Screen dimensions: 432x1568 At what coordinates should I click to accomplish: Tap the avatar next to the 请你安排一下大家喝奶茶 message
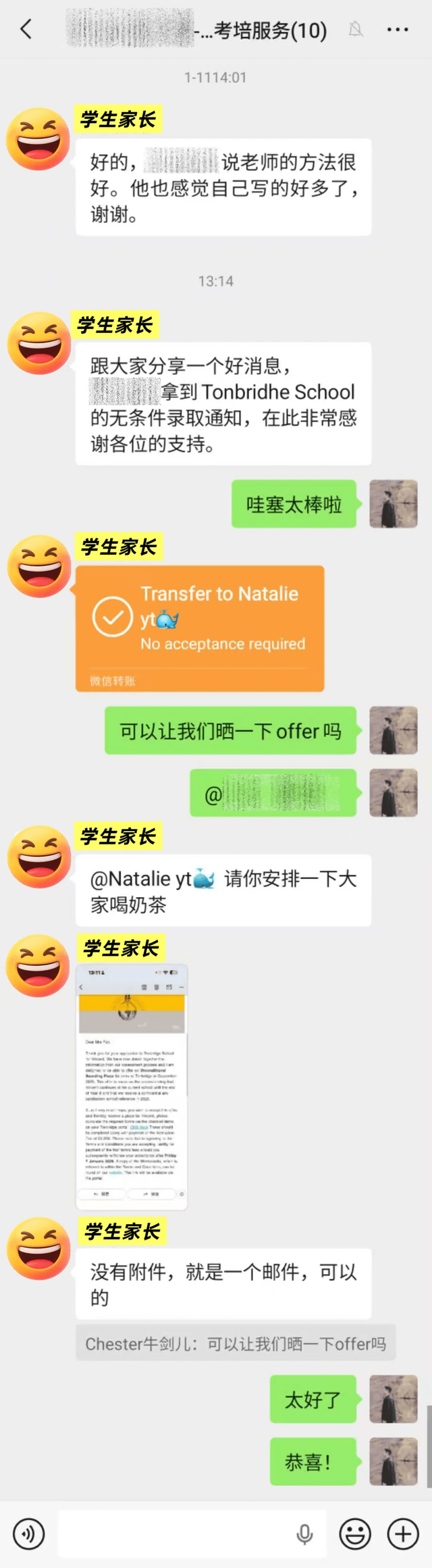[38, 857]
